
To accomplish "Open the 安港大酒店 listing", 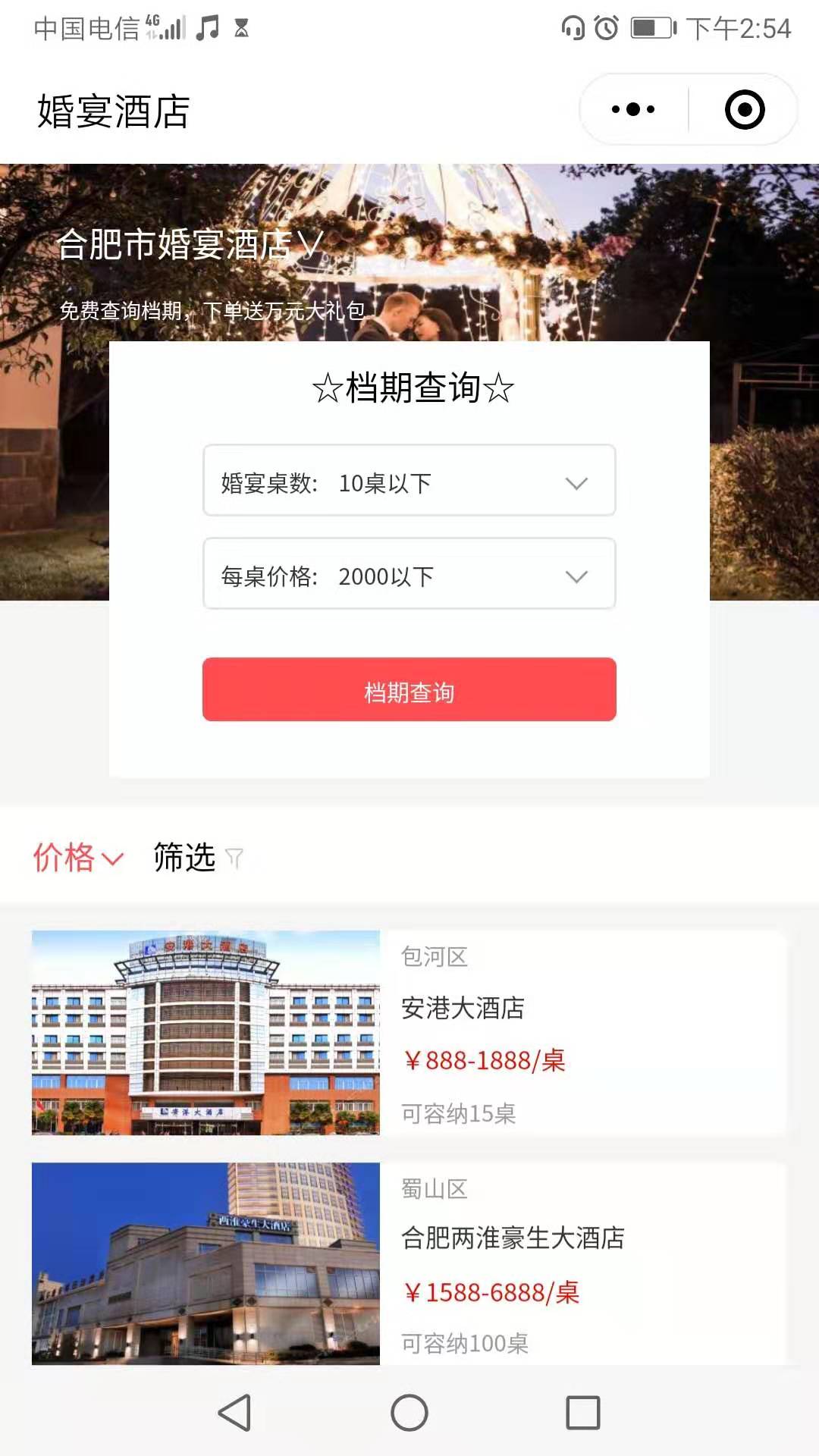I will coord(463,1008).
